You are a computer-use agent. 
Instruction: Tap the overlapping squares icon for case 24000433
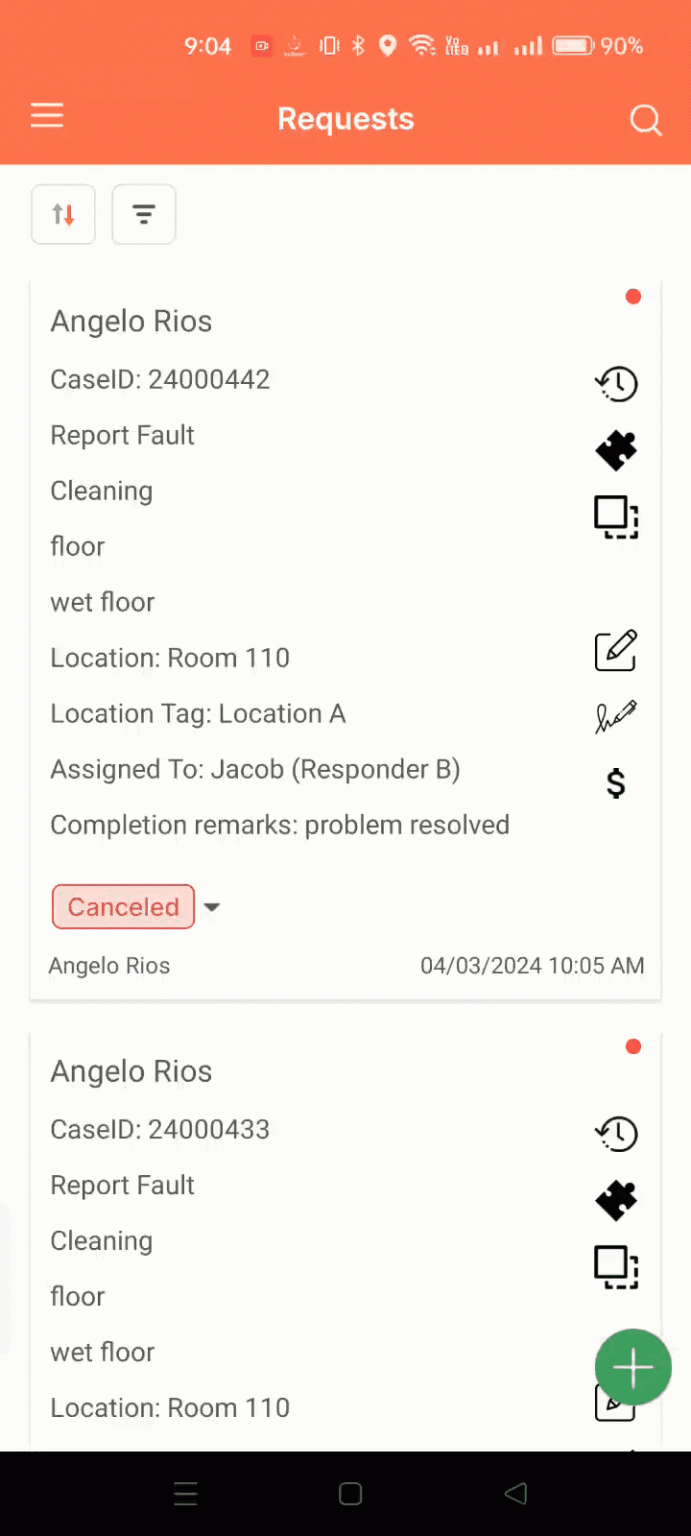[616, 1267]
